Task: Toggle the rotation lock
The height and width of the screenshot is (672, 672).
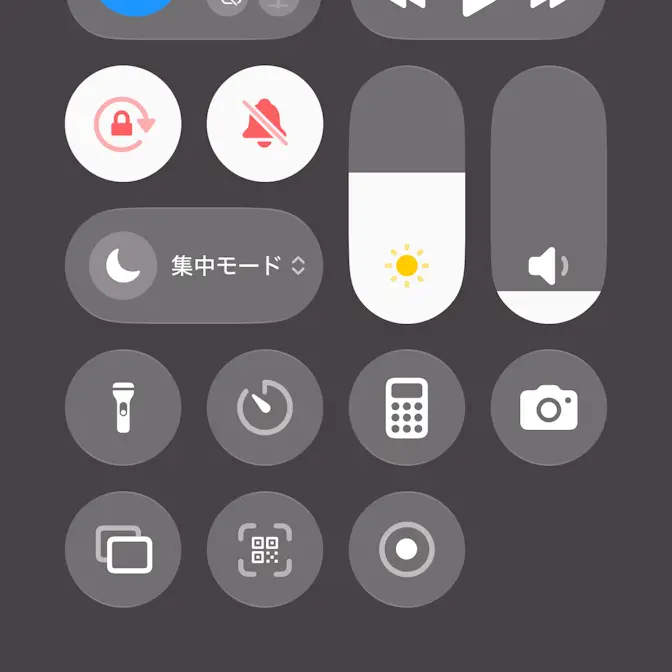Action: [123, 124]
